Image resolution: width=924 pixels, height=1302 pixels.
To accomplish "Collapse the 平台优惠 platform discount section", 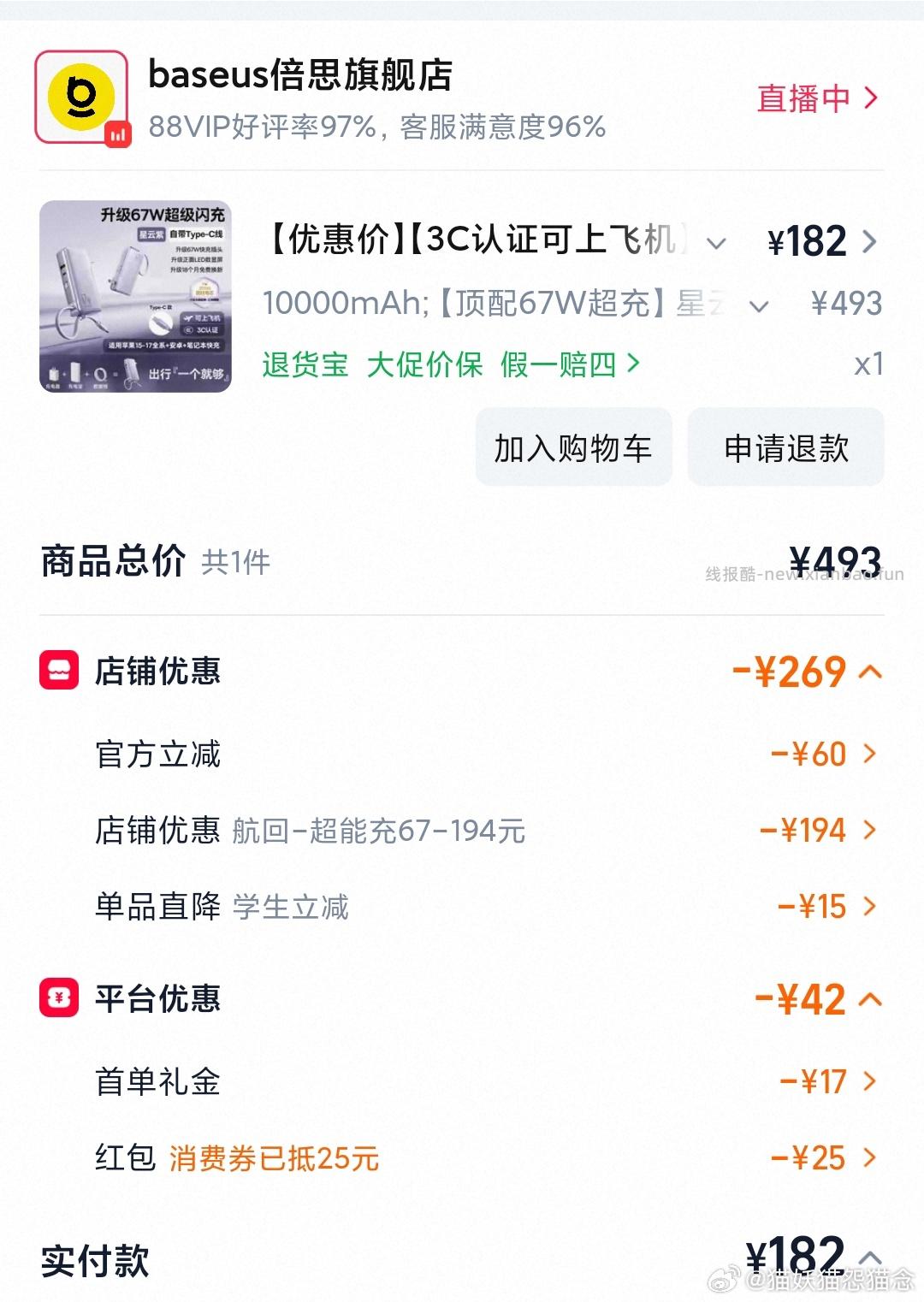I will pyautogui.click(x=870, y=998).
